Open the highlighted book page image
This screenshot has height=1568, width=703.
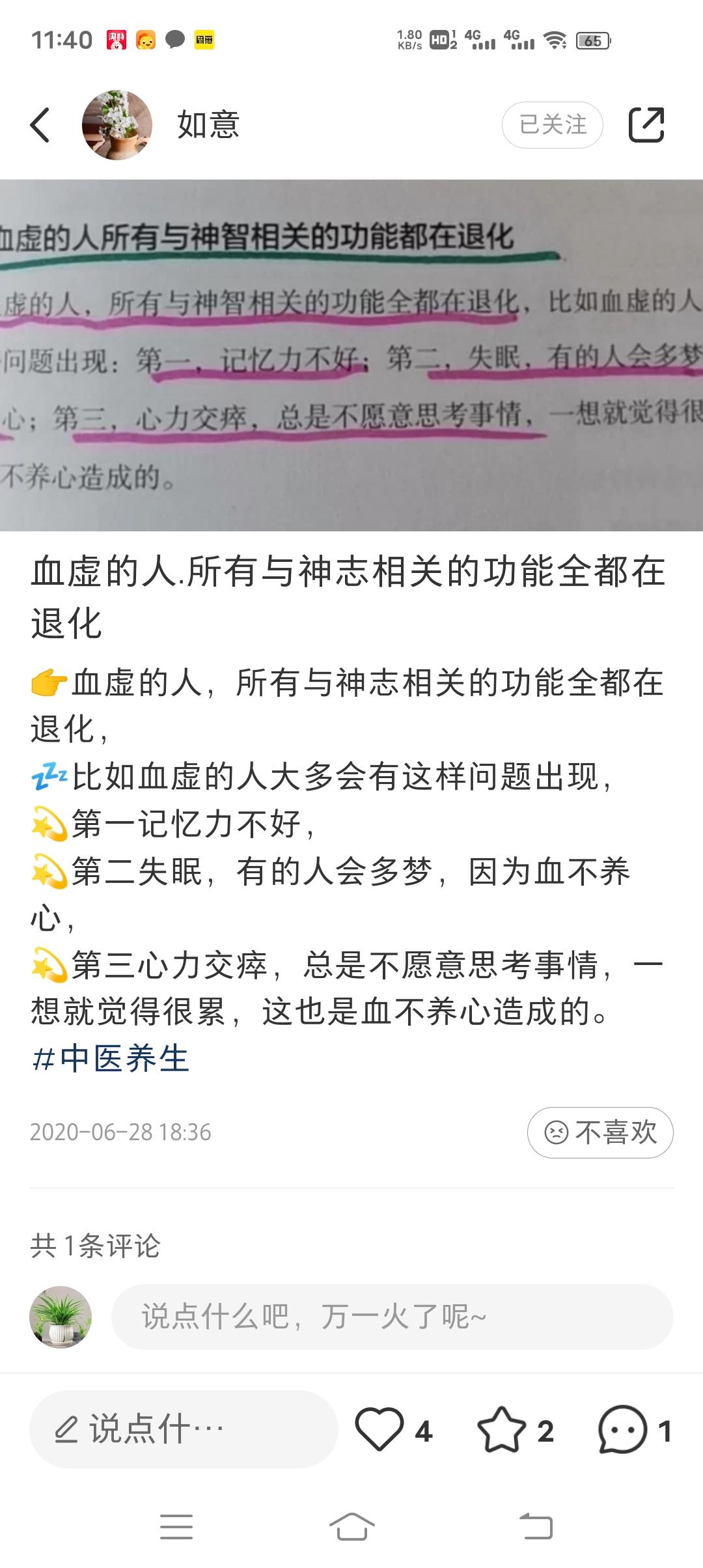tap(351, 355)
